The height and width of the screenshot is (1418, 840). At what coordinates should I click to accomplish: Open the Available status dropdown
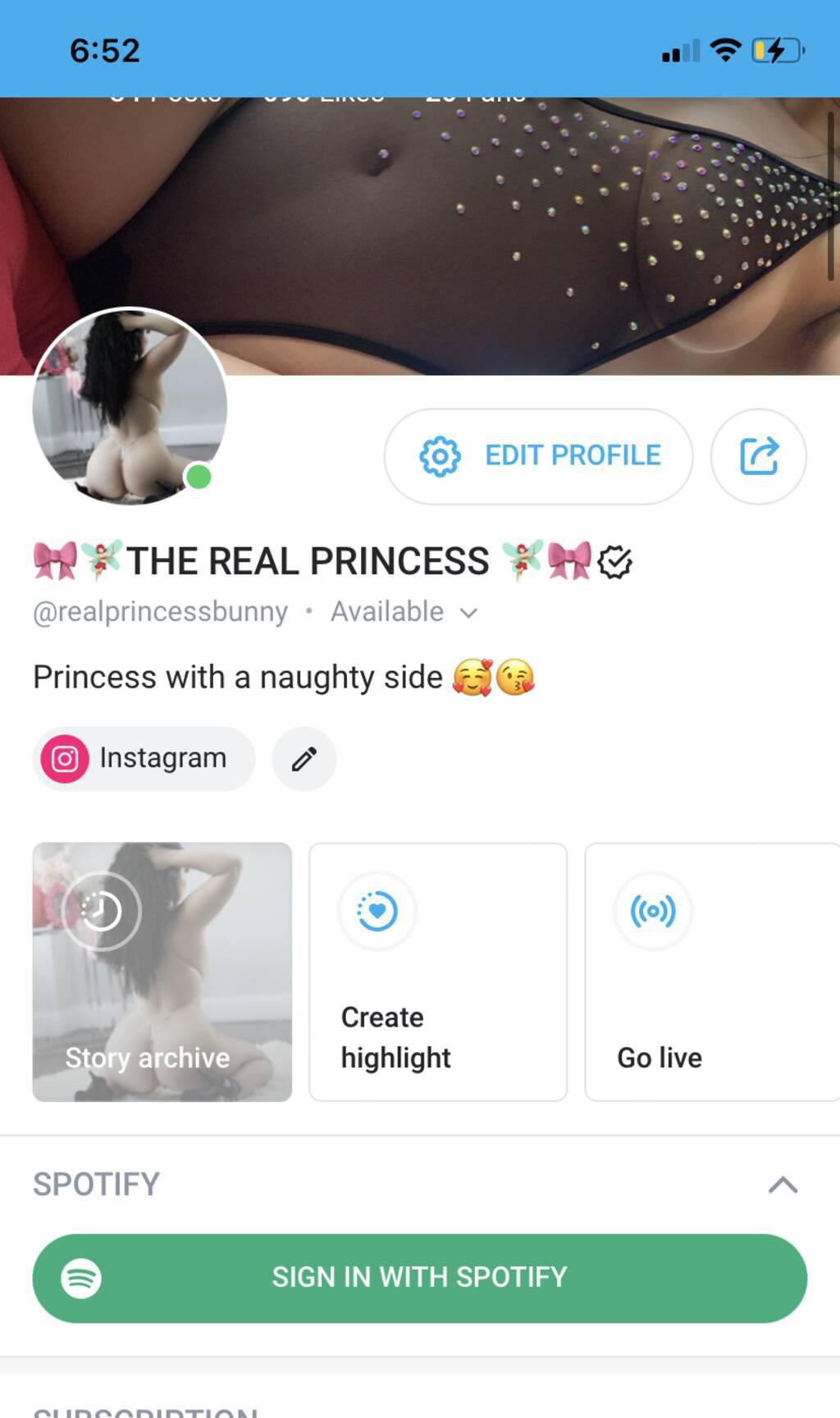(404, 612)
